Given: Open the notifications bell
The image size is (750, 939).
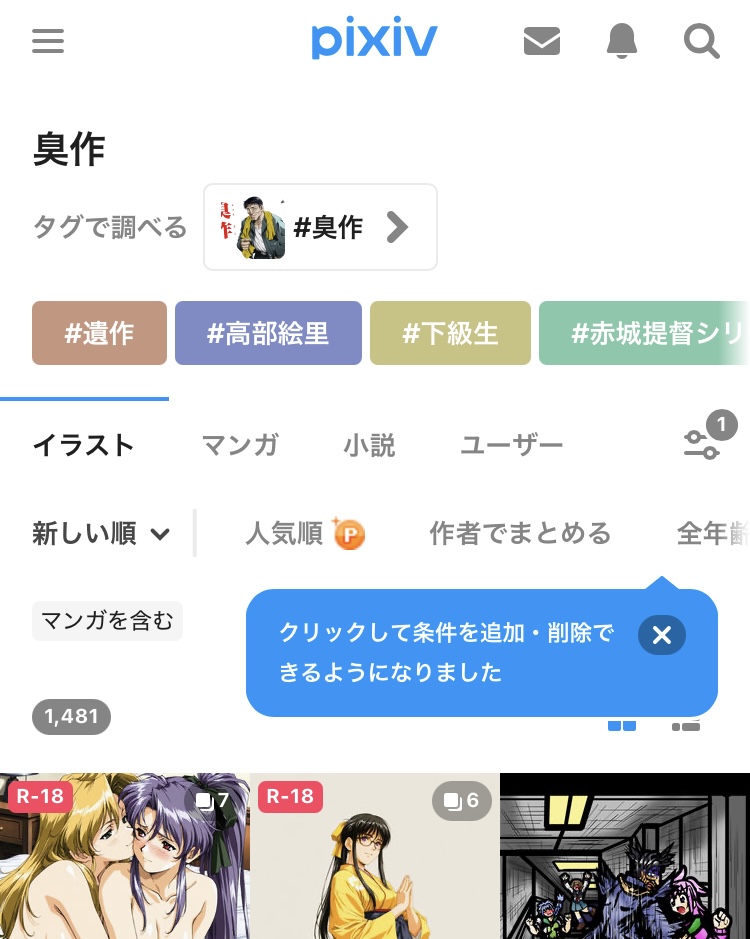Looking at the screenshot, I should click(622, 41).
